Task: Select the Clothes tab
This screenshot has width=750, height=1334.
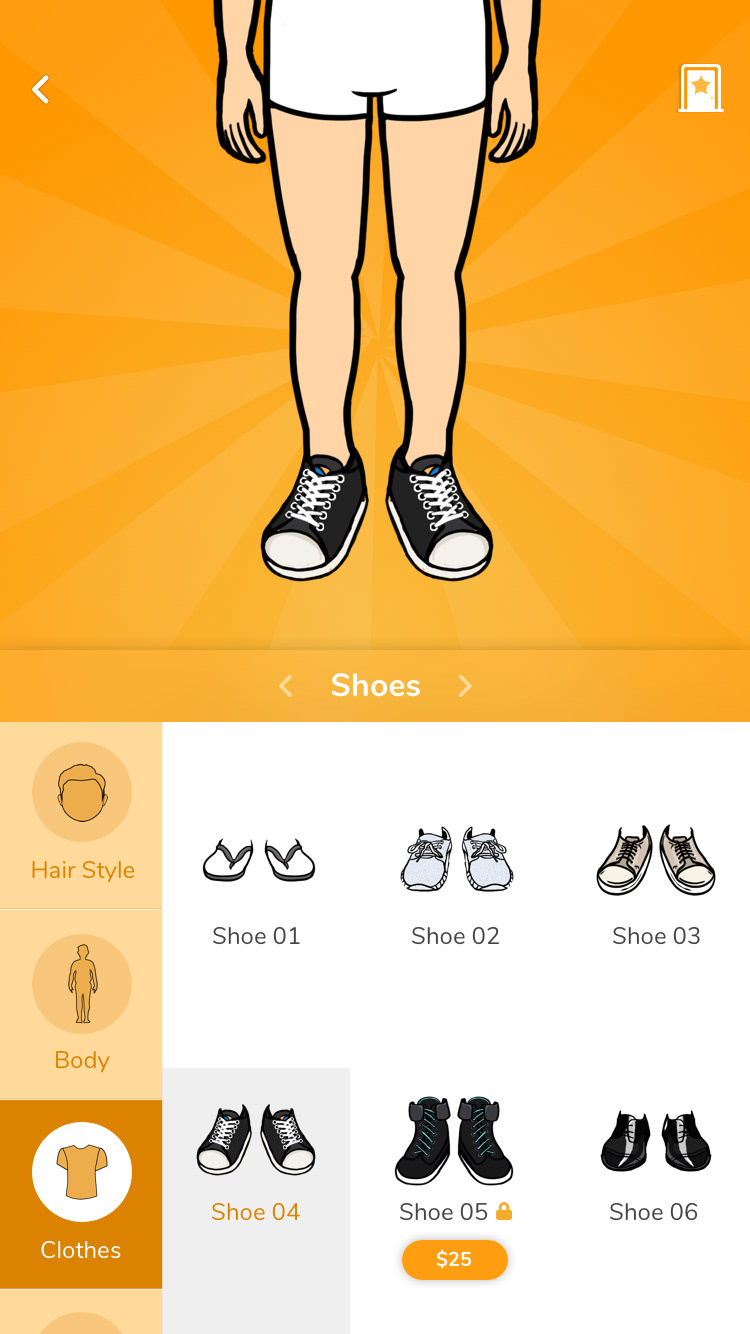Action: tap(81, 1194)
